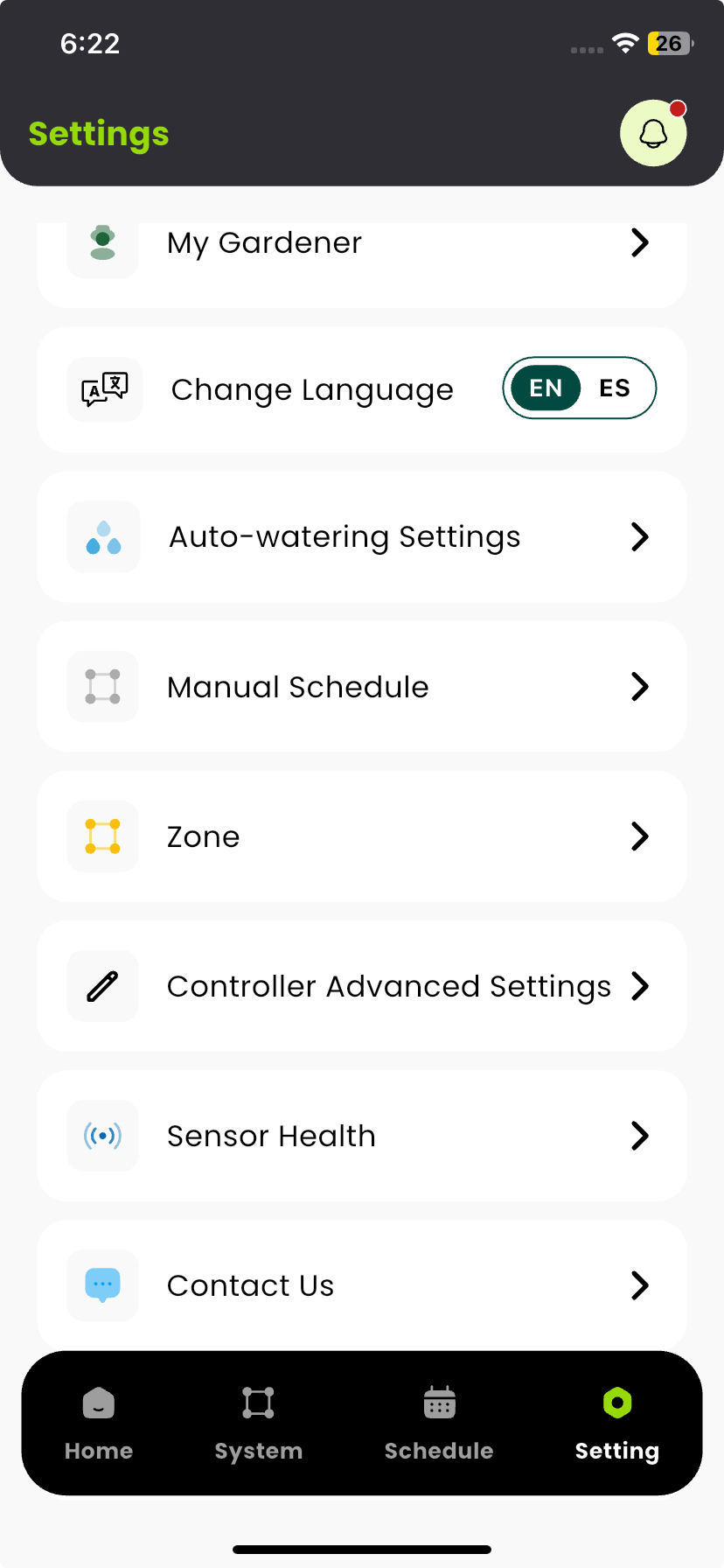The height and width of the screenshot is (1568, 724).
Task: Select EN on the language toggle
Action: coord(544,388)
